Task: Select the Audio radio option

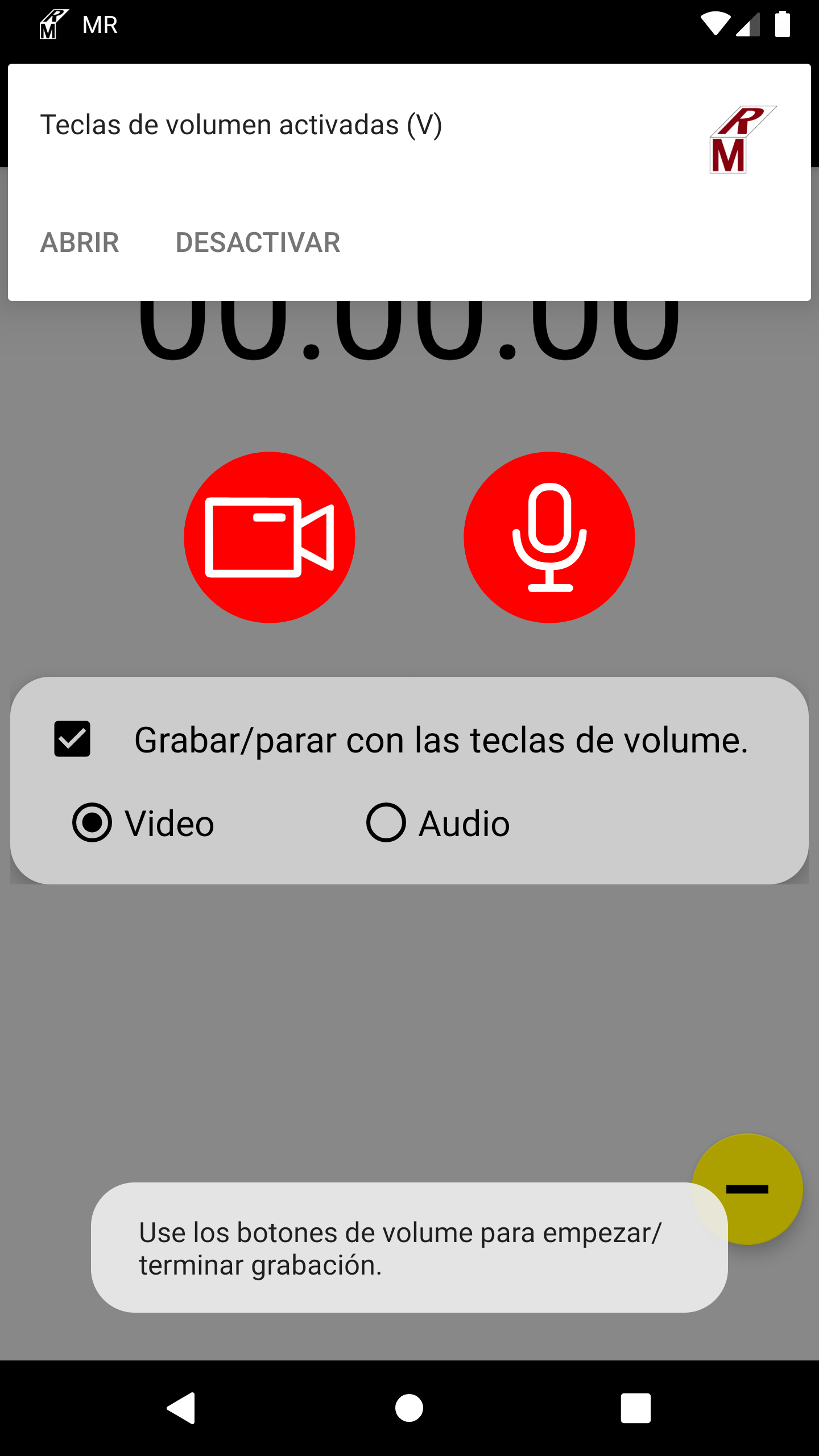Action: click(x=438, y=823)
